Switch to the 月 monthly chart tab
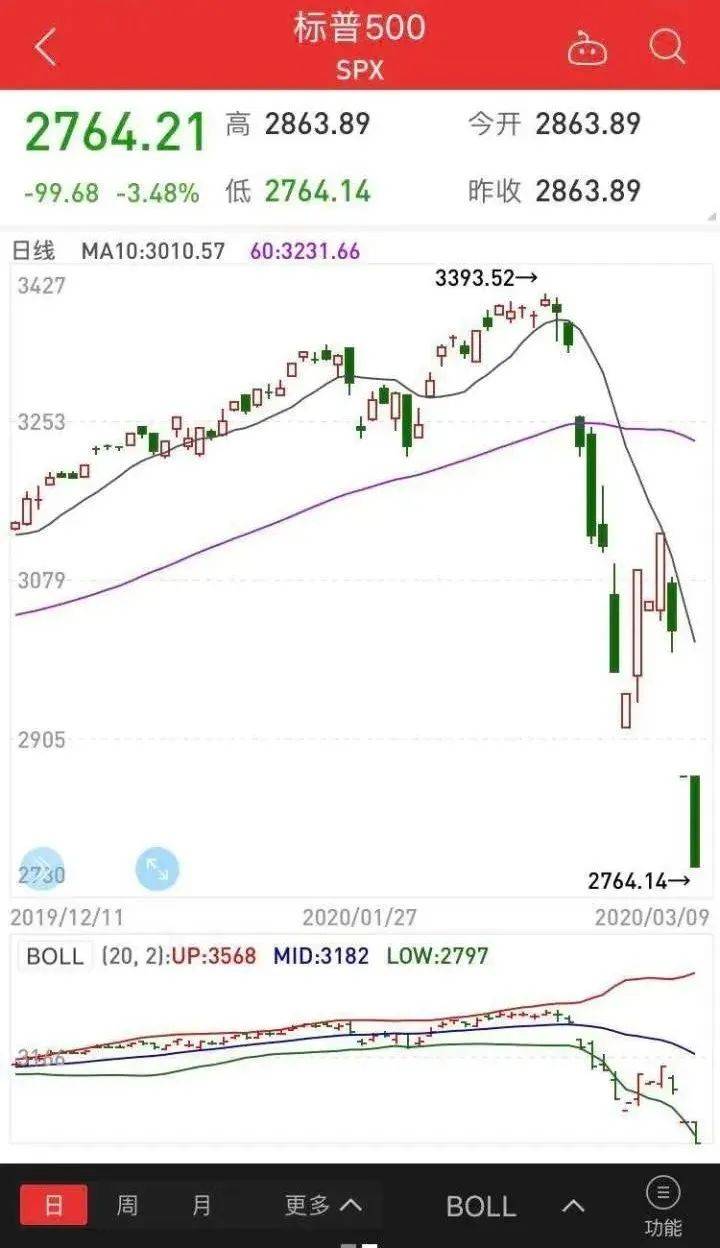This screenshot has height=1248, width=720. (201, 1205)
